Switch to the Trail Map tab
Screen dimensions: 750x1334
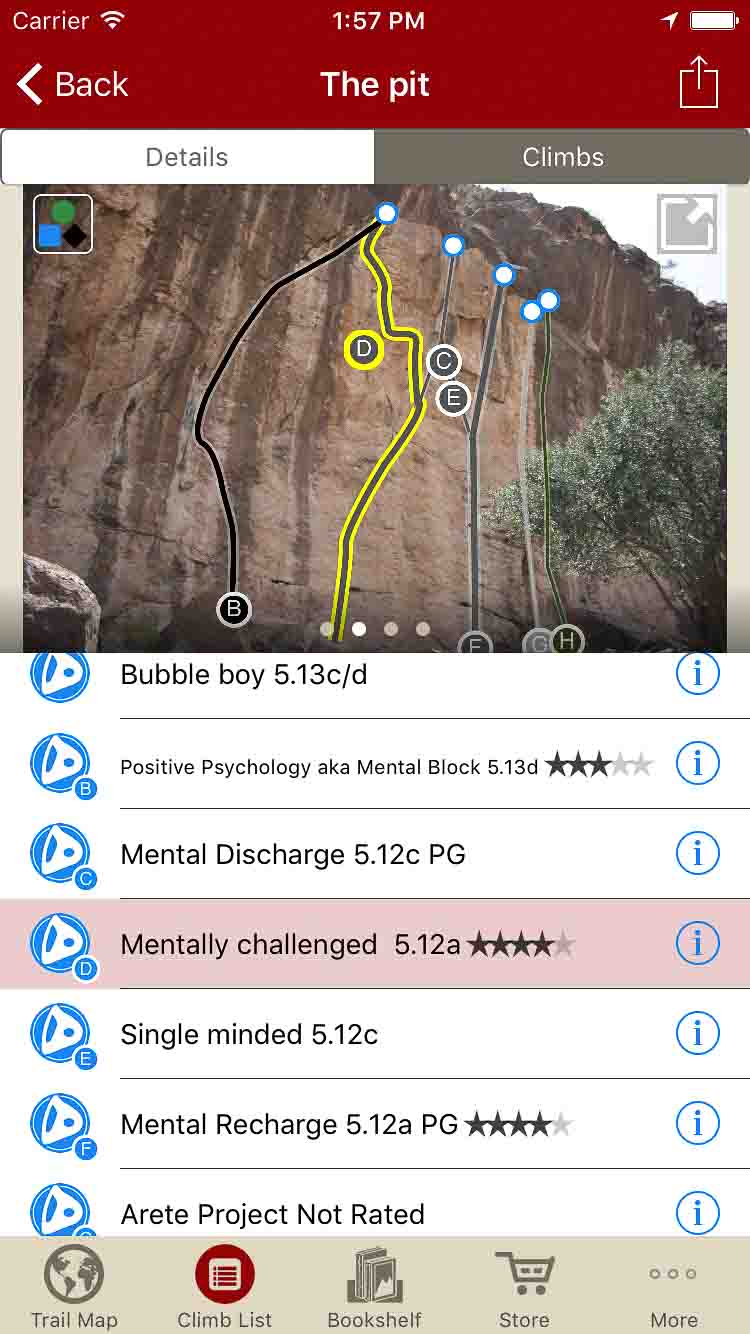[74, 1287]
